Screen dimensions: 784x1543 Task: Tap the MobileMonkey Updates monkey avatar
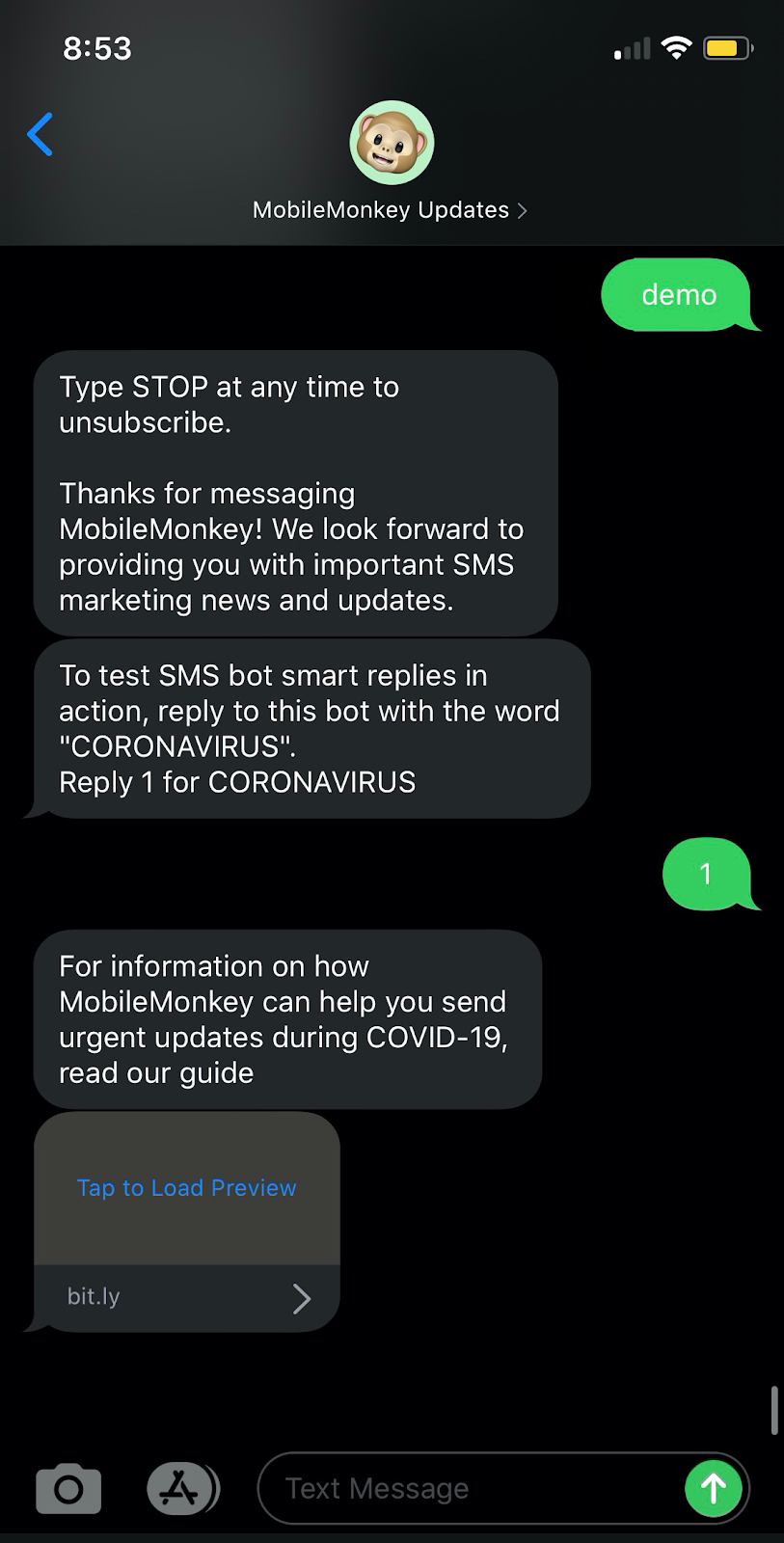coord(391,143)
